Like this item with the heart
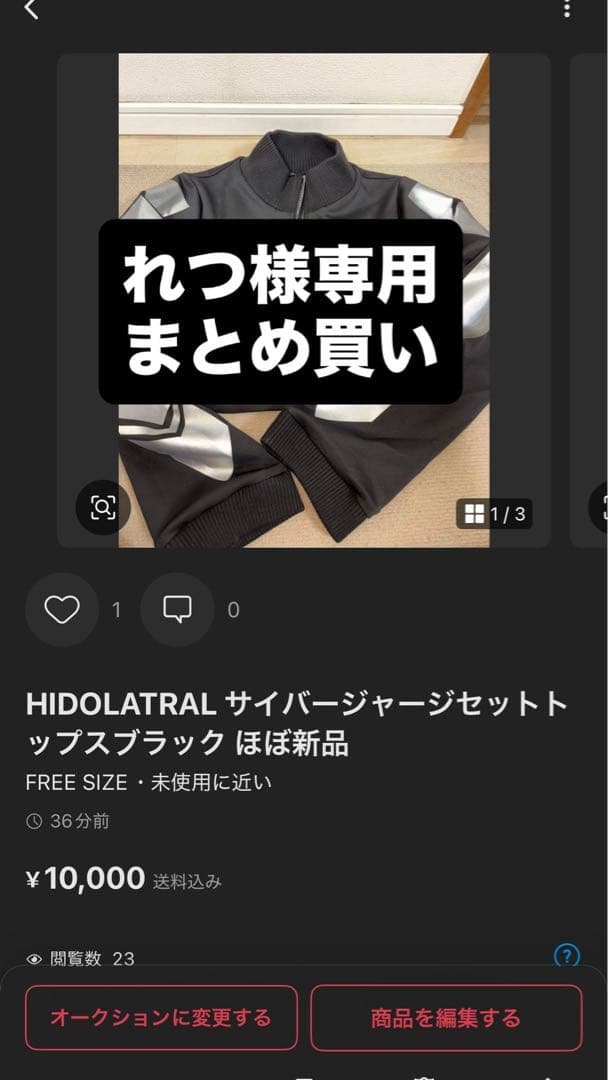This screenshot has width=608, height=1080. pyautogui.click(x=62, y=609)
